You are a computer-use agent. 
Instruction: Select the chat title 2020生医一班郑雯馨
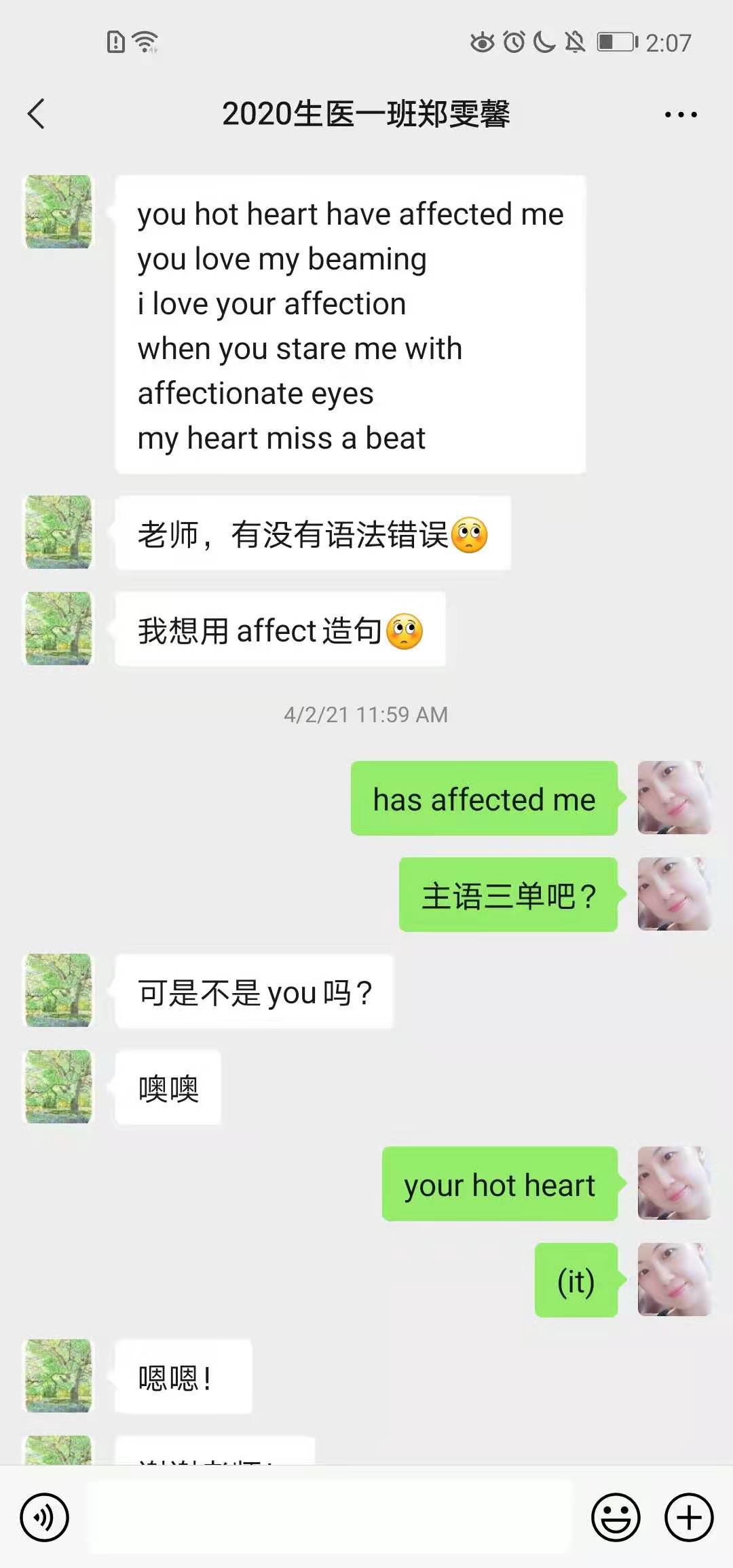click(366, 114)
